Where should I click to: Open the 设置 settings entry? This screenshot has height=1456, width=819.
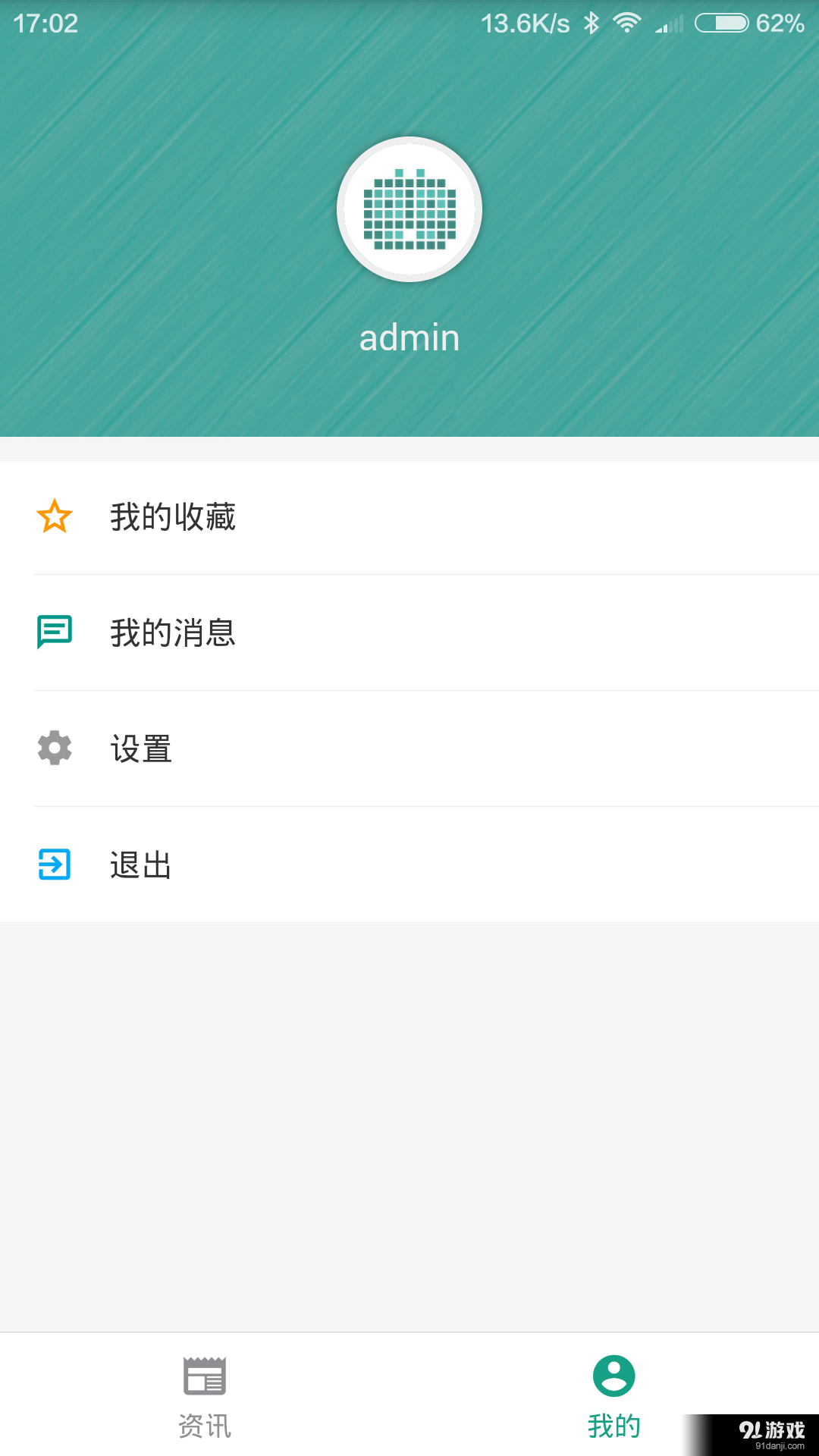coord(140,748)
